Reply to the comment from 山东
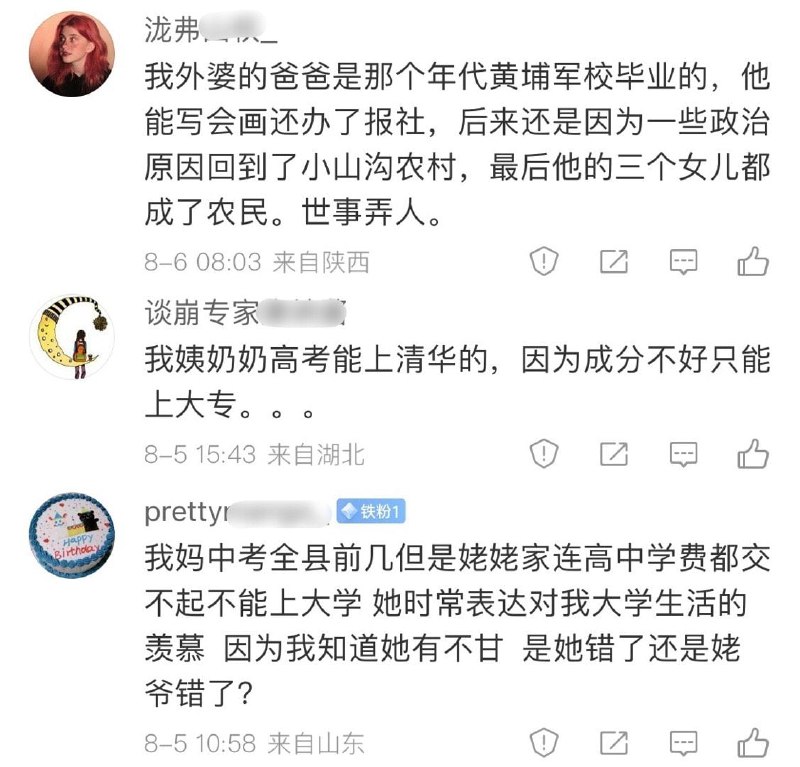This screenshot has width=800, height=767. pos(683,744)
